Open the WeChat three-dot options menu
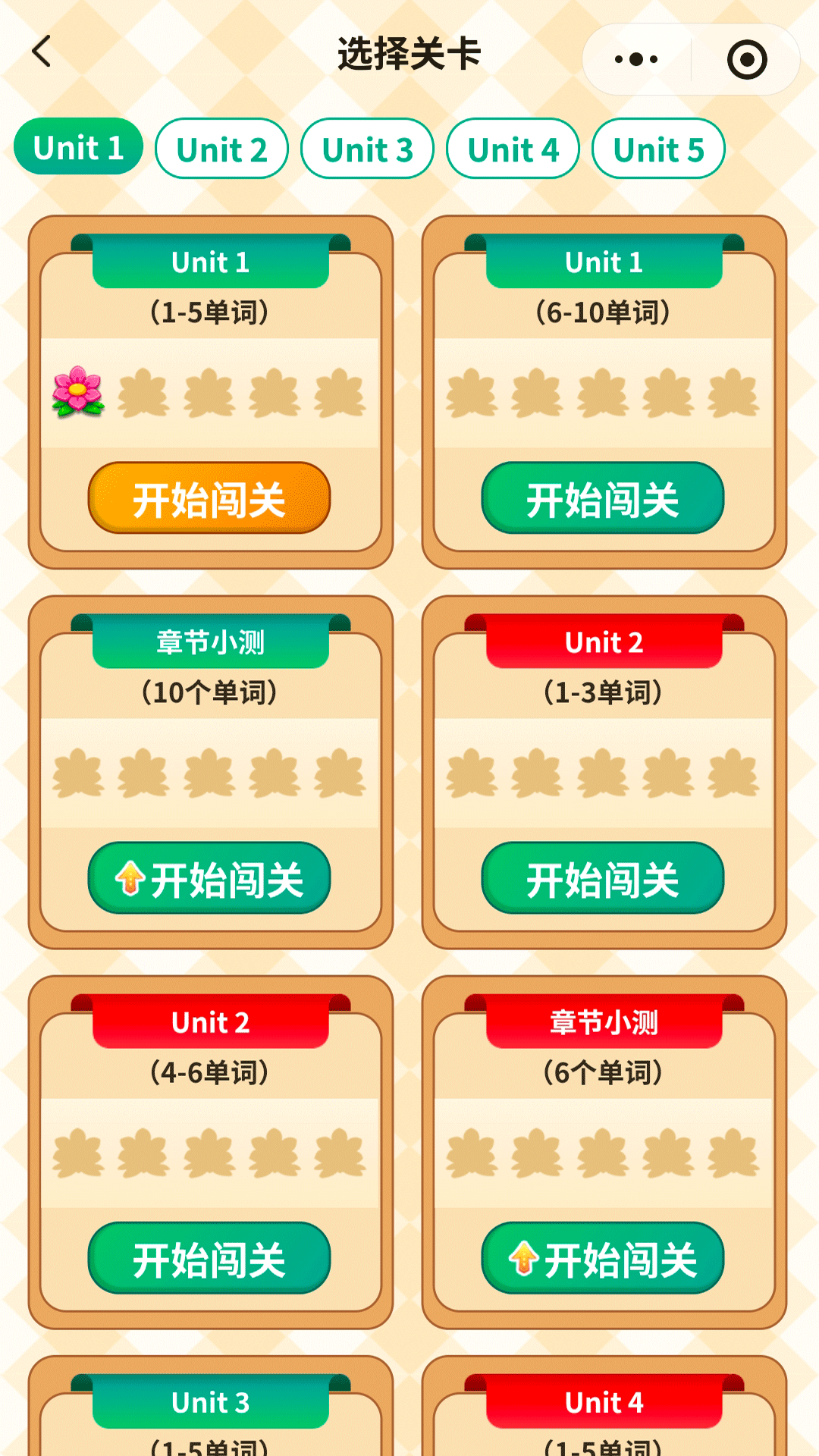The image size is (819, 1456). coord(637,58)
